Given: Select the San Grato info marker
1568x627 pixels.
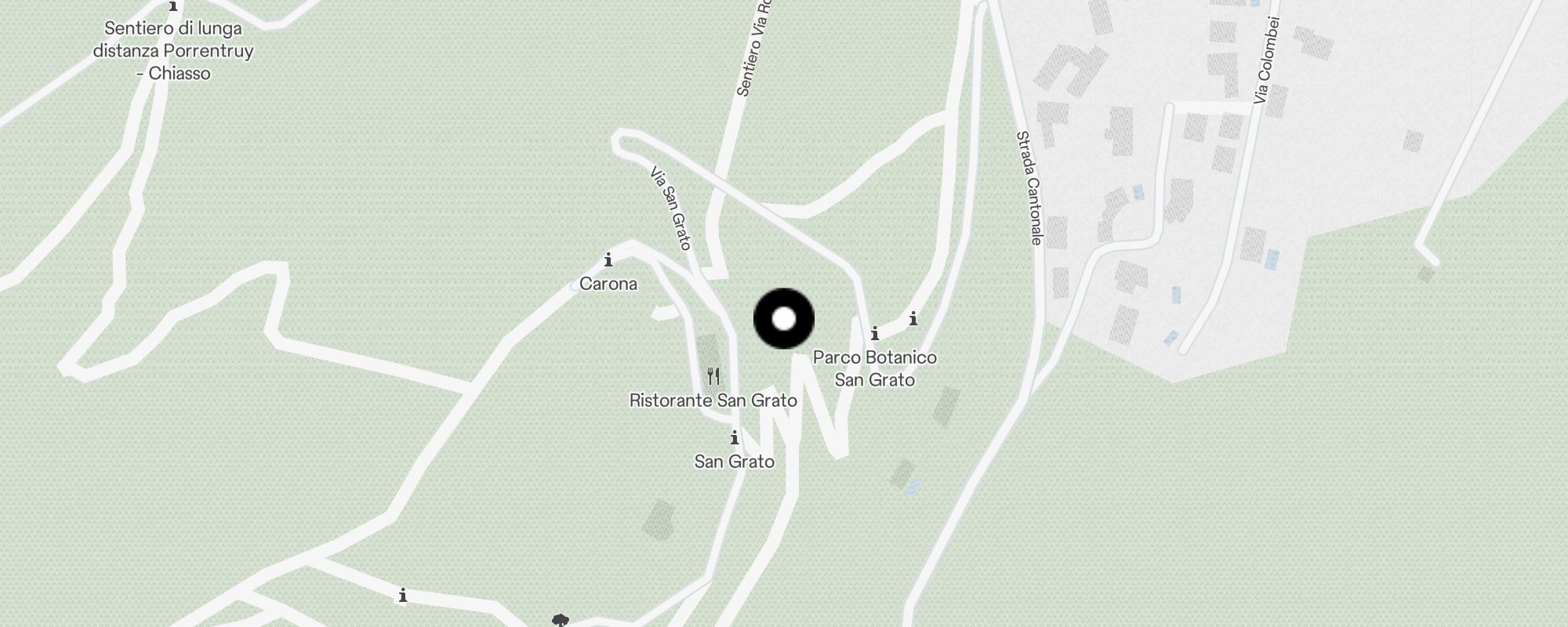Looking at the screenshot, I should click(x=735, y=437).
